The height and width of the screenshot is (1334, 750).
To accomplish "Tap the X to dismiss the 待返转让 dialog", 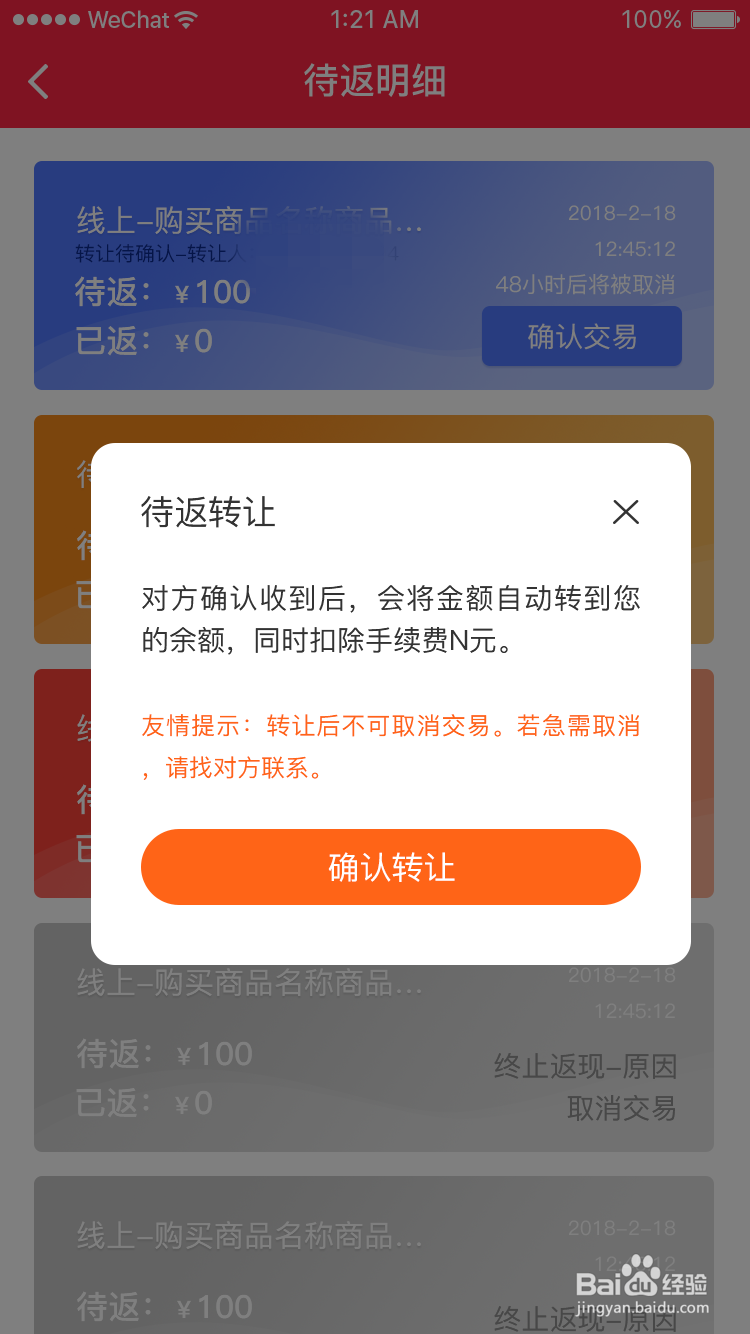I will pyautogui.click(x=626, y=512).
